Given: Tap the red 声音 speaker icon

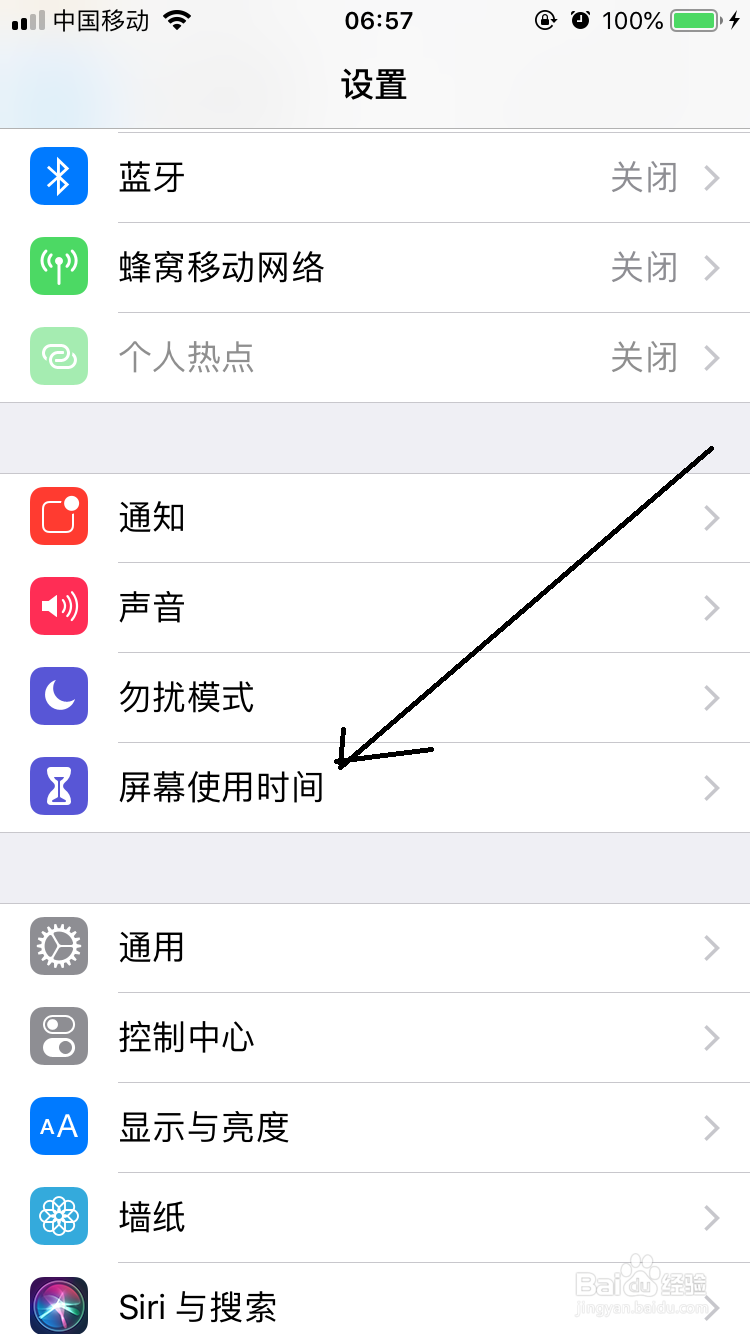Looking at the screenshot, I should (x=58, y=607).
